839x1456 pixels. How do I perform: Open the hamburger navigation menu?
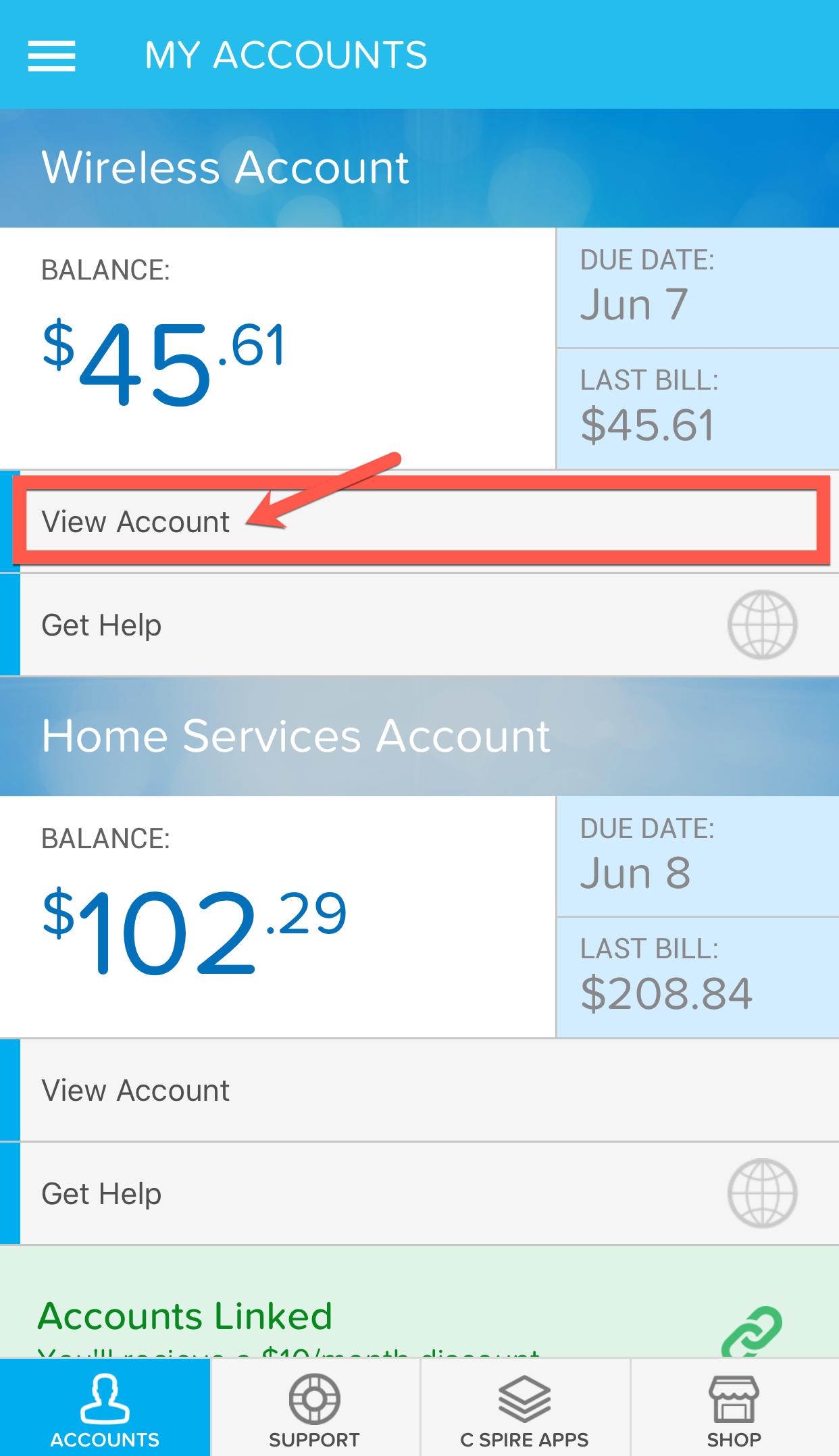tap(51, 57)
